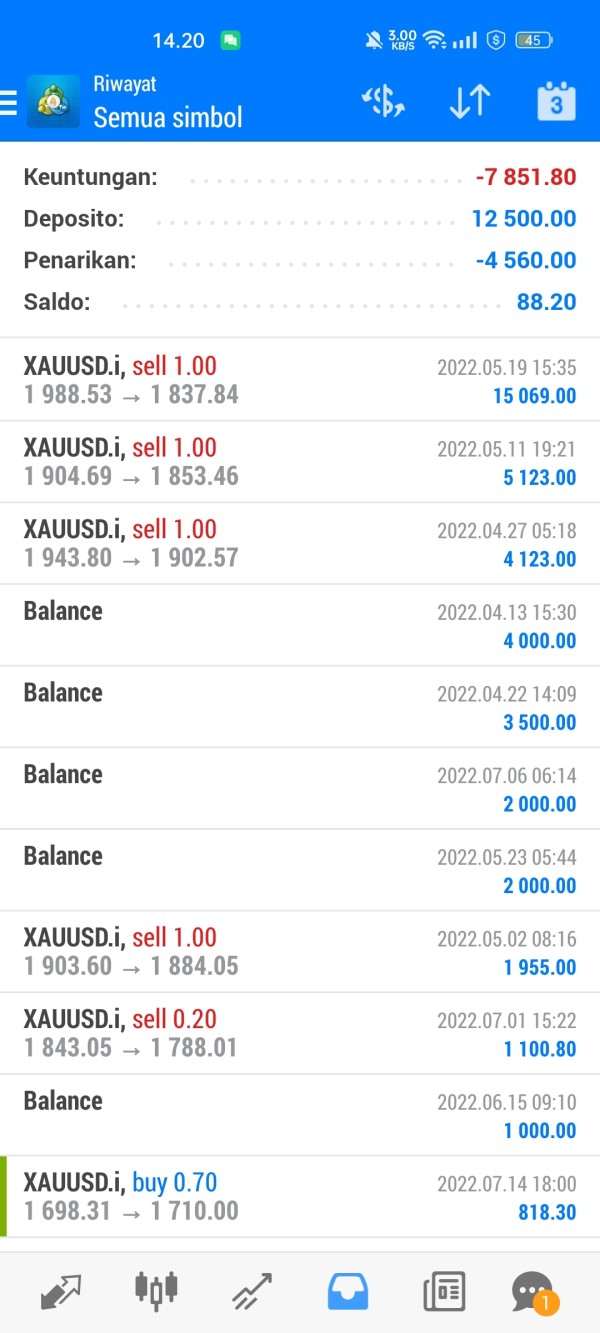Change the history sort order
Viewport: 600px width, 1333px height.
(469, 102)
